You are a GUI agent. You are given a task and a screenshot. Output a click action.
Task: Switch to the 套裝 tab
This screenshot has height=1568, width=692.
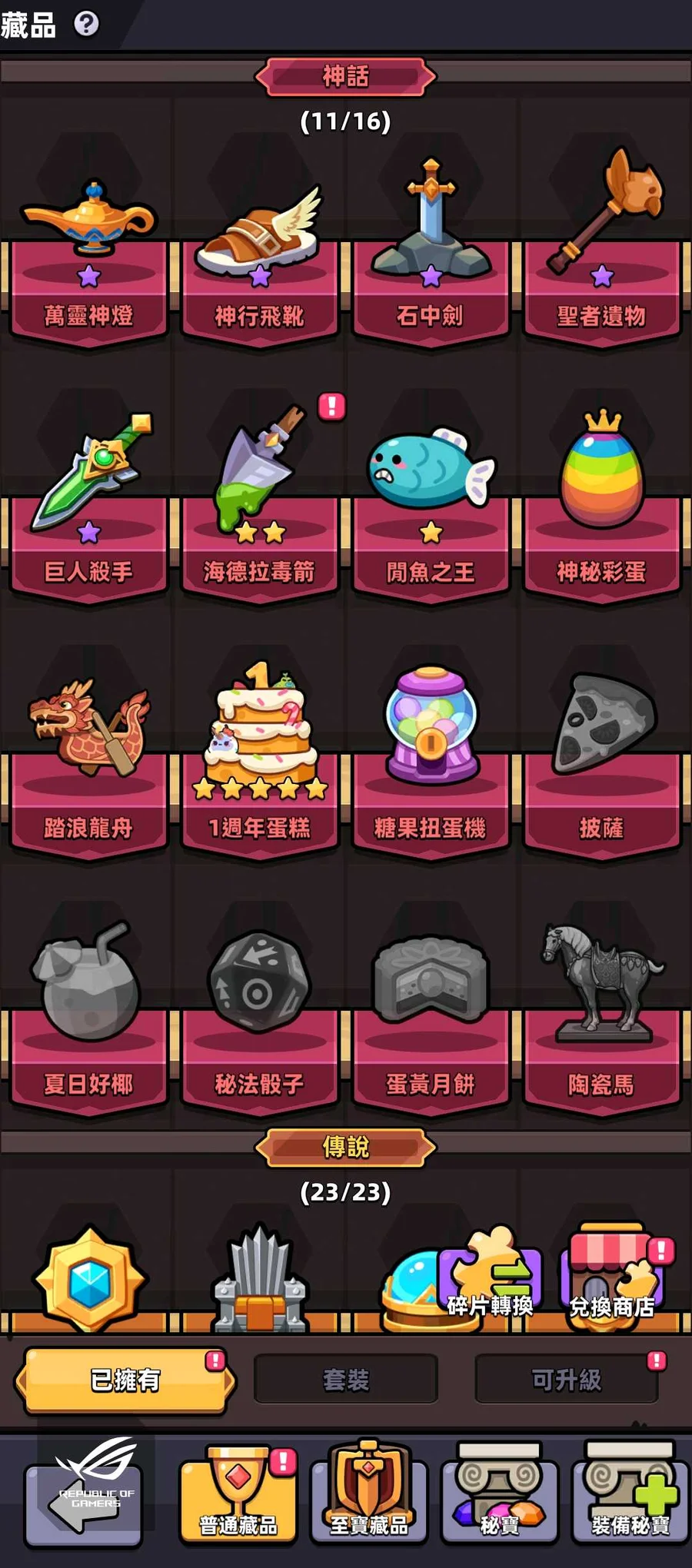pyautogui.click(x=345, y=1380)
